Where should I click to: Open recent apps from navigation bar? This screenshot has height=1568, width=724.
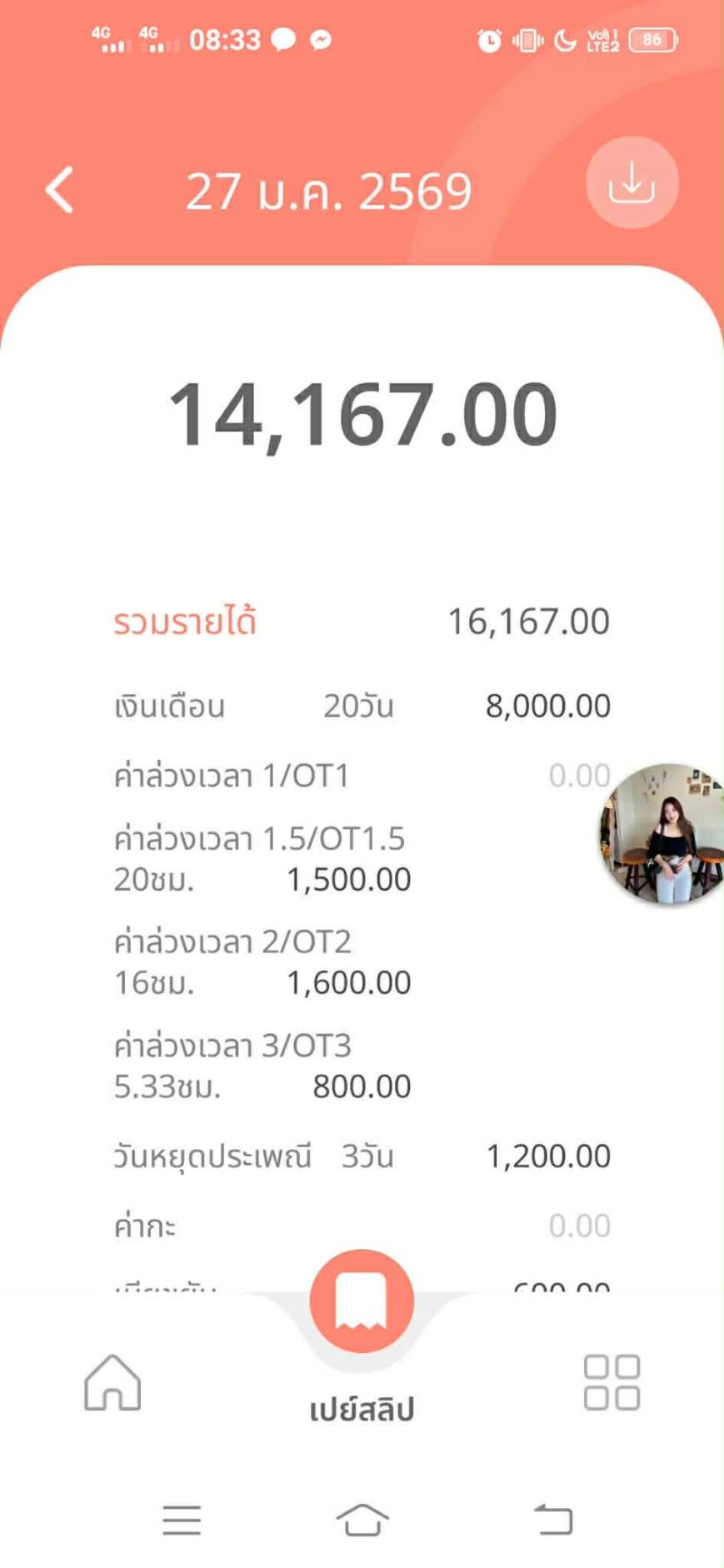182,1520
